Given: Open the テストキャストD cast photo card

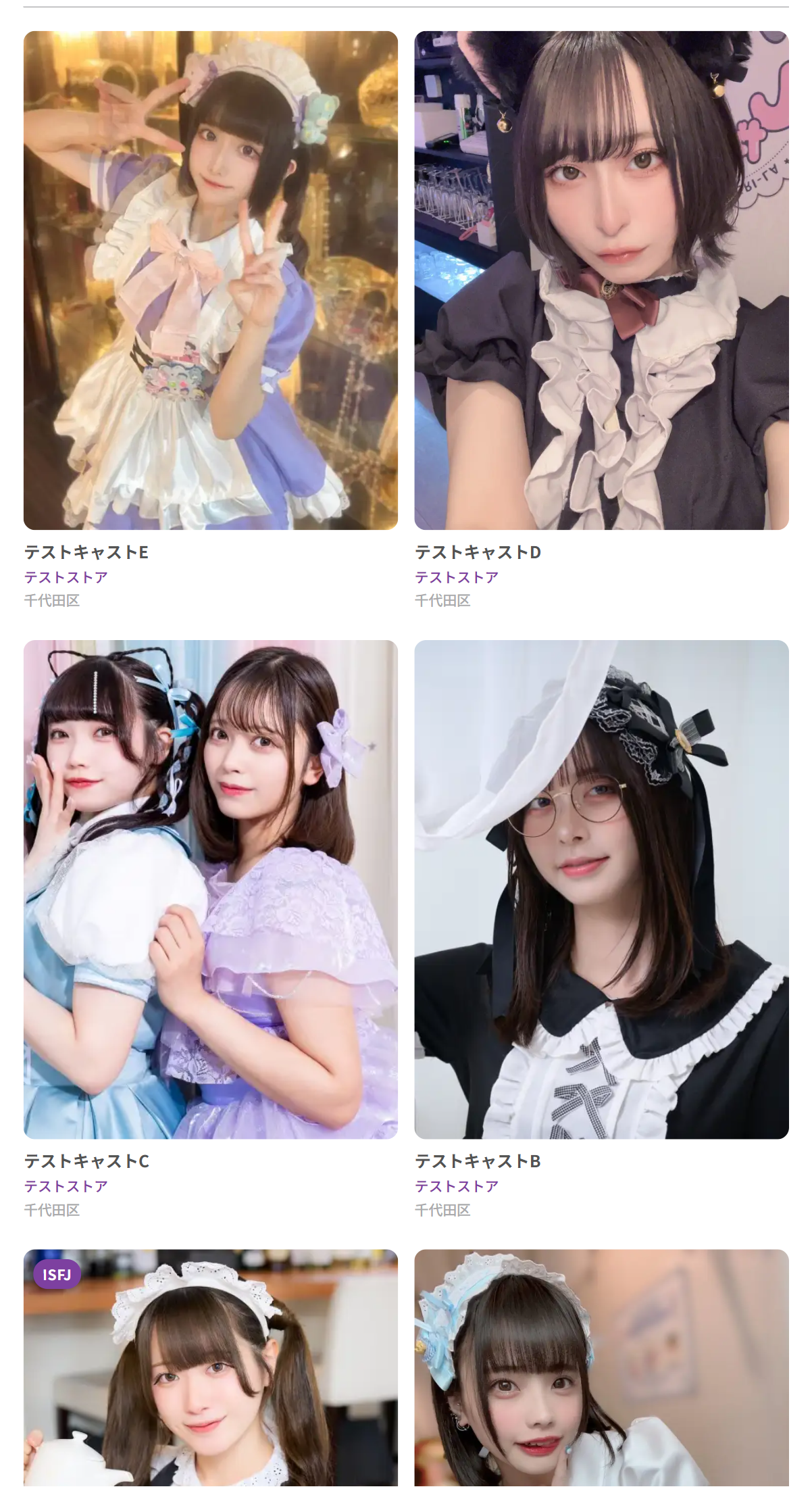Looking at the screenshot, I should (601, 280).
